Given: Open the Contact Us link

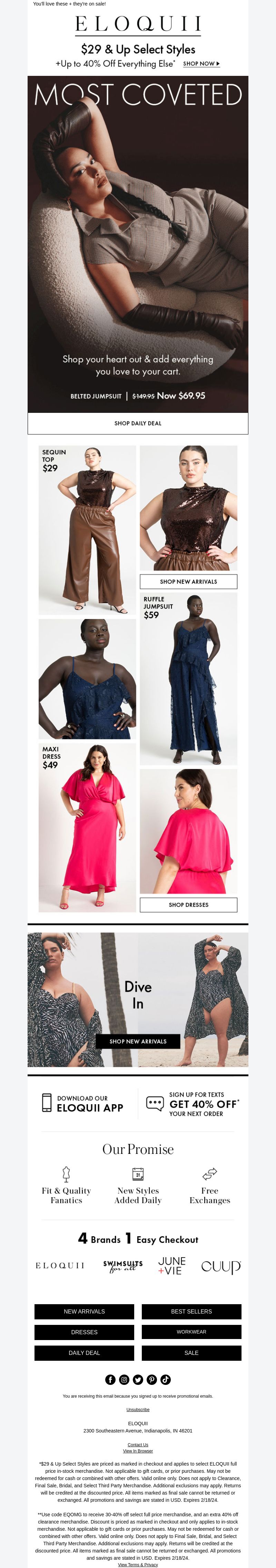Looking at the screenshot, I should click(138, 1445).
